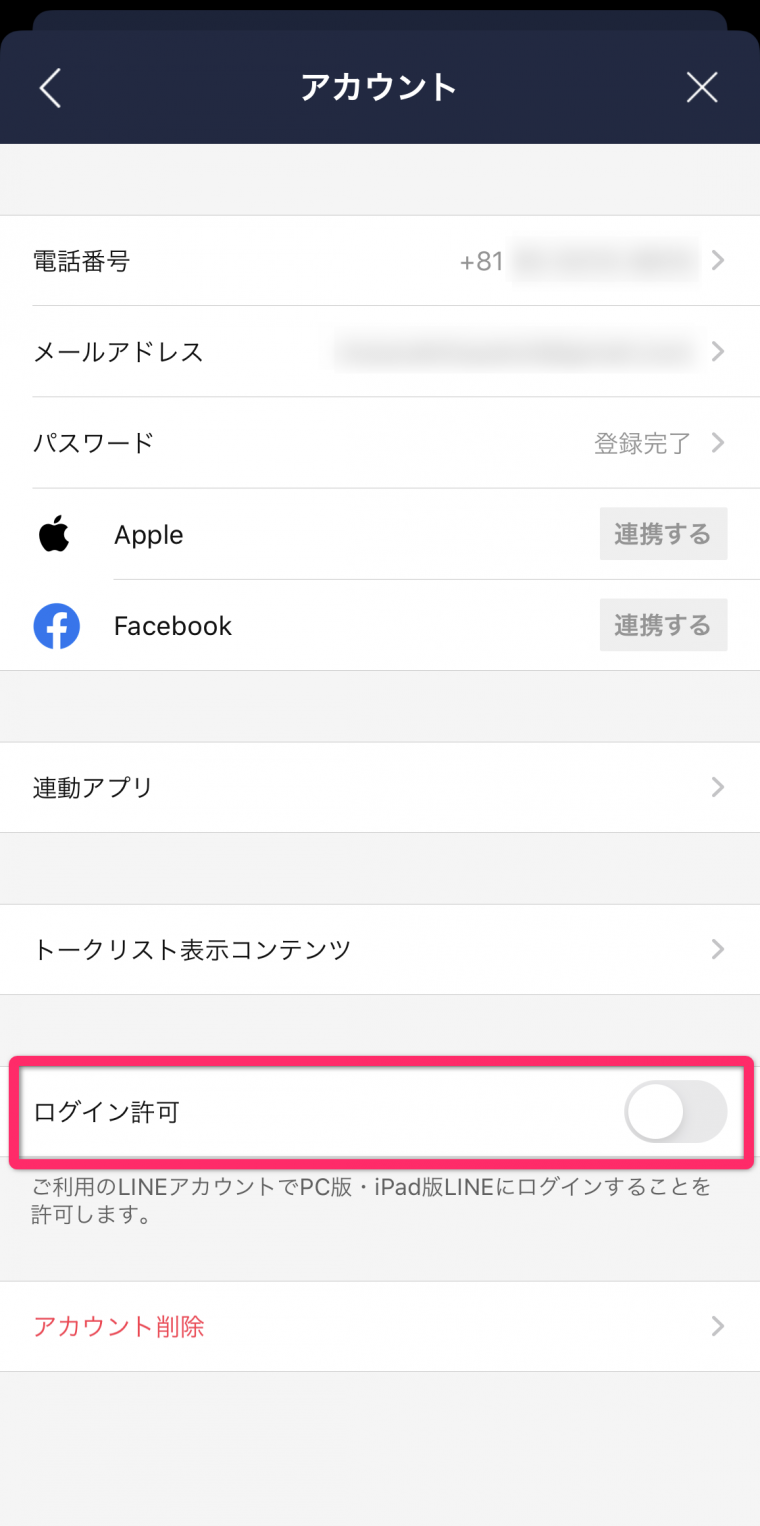Open アカウント削除

click(x=380, y=1326)
